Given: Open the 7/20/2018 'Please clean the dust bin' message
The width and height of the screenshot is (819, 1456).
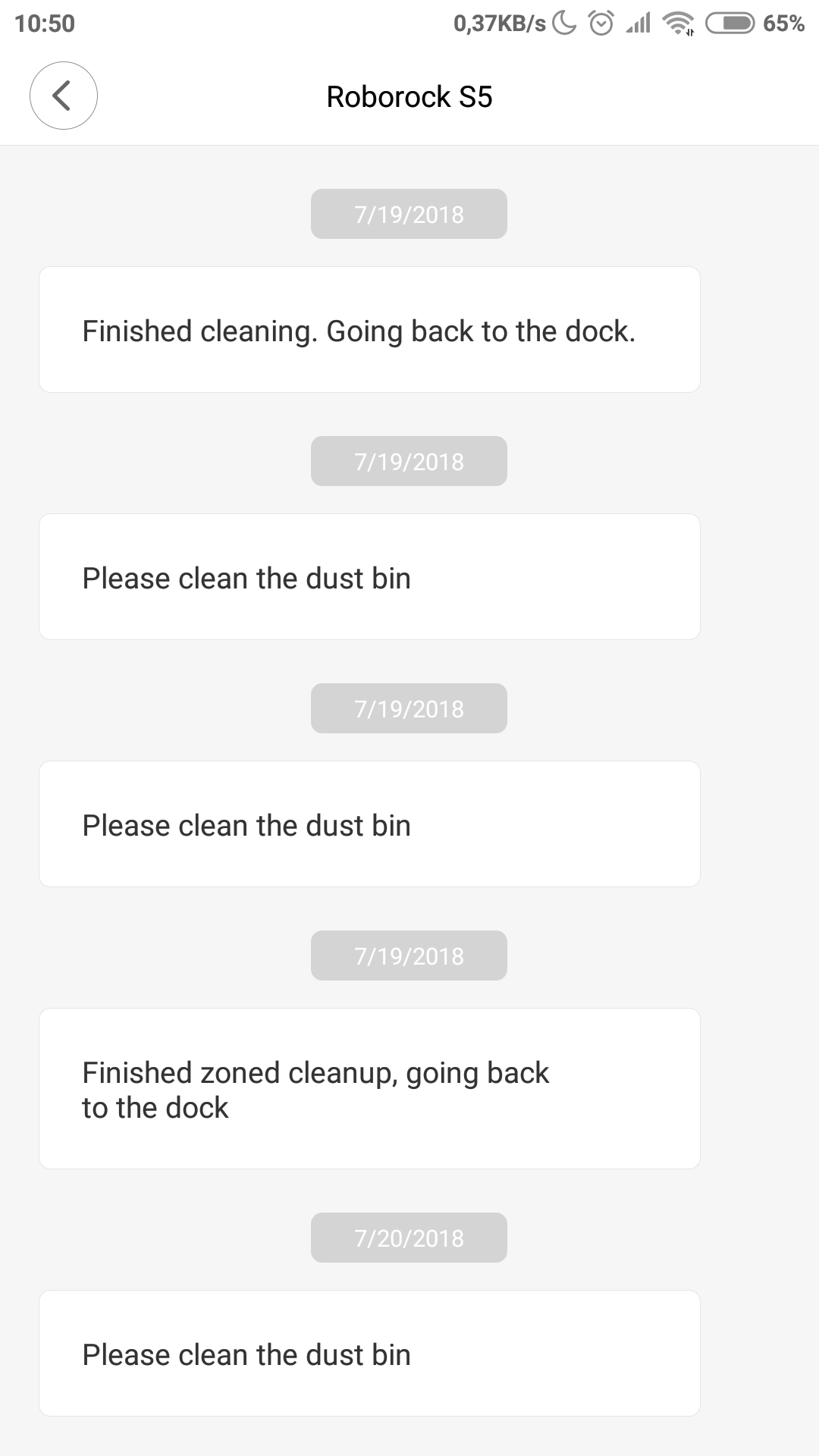Looking at the screenshot, I should [x=369, y=1354].
